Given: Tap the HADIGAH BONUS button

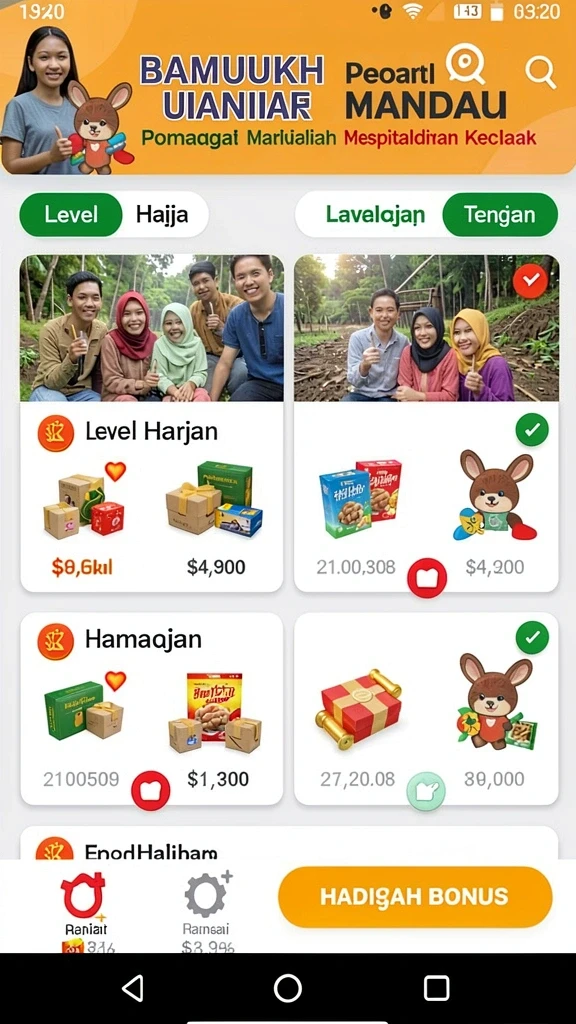Looking at the screenshot, I should (x=415, y=897).
